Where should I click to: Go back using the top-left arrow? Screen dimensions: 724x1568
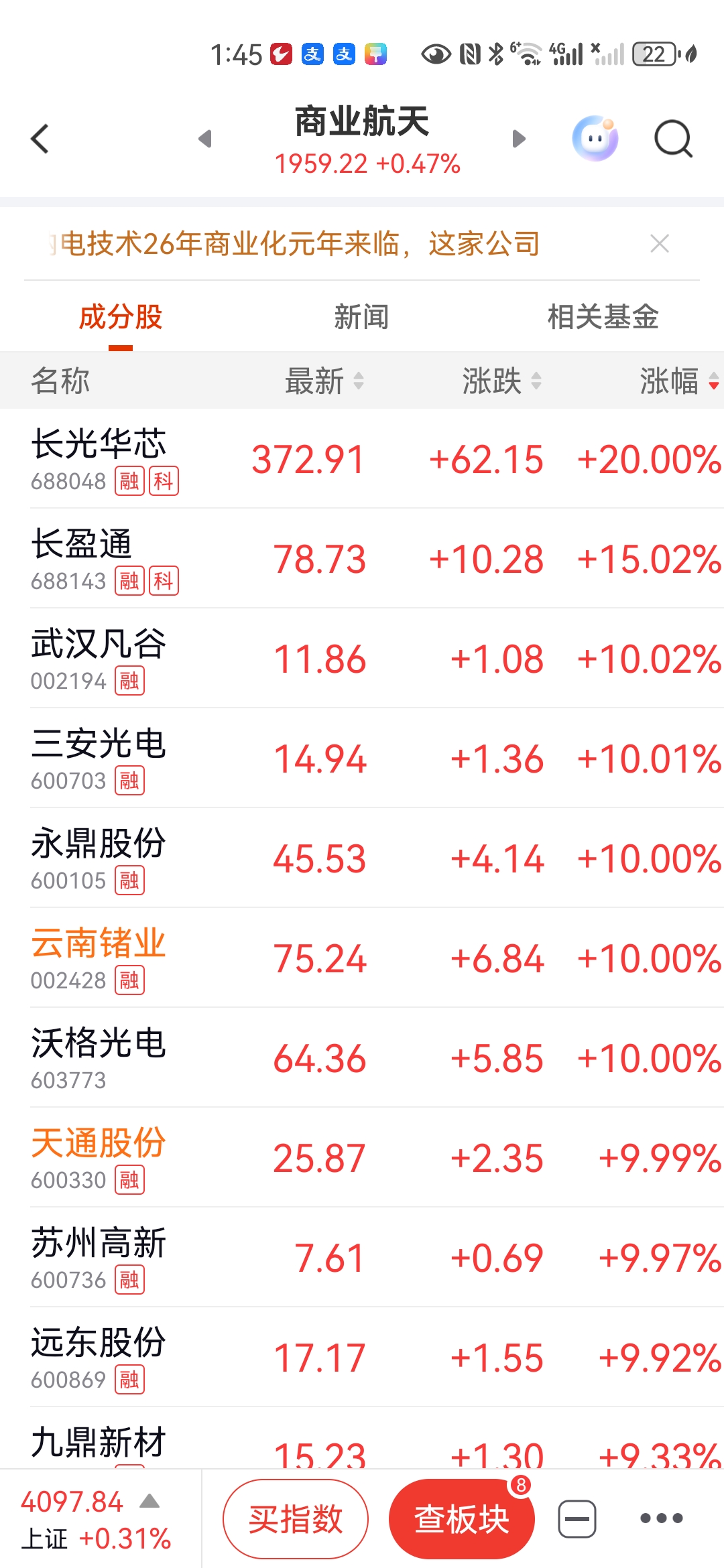click(x=40, y=139)
